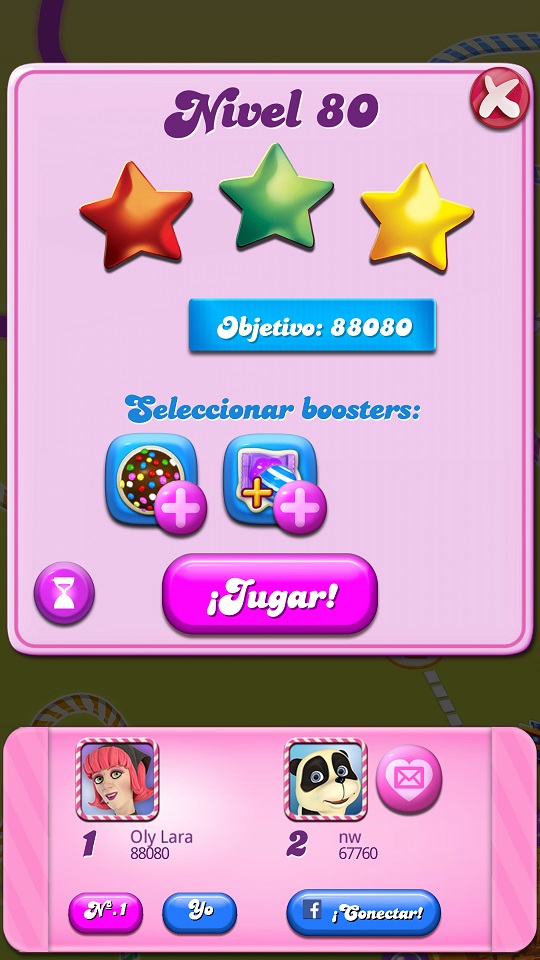The image size is (540, 960).
Task: Send a life to nw
Action: point(409,776)
